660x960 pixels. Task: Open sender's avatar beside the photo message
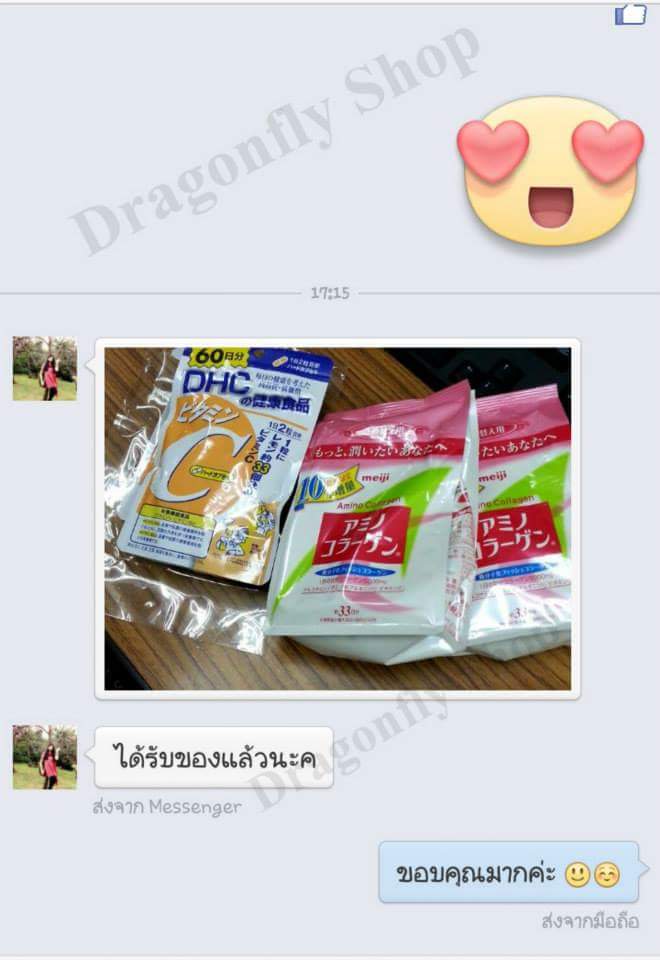[44, 369]
